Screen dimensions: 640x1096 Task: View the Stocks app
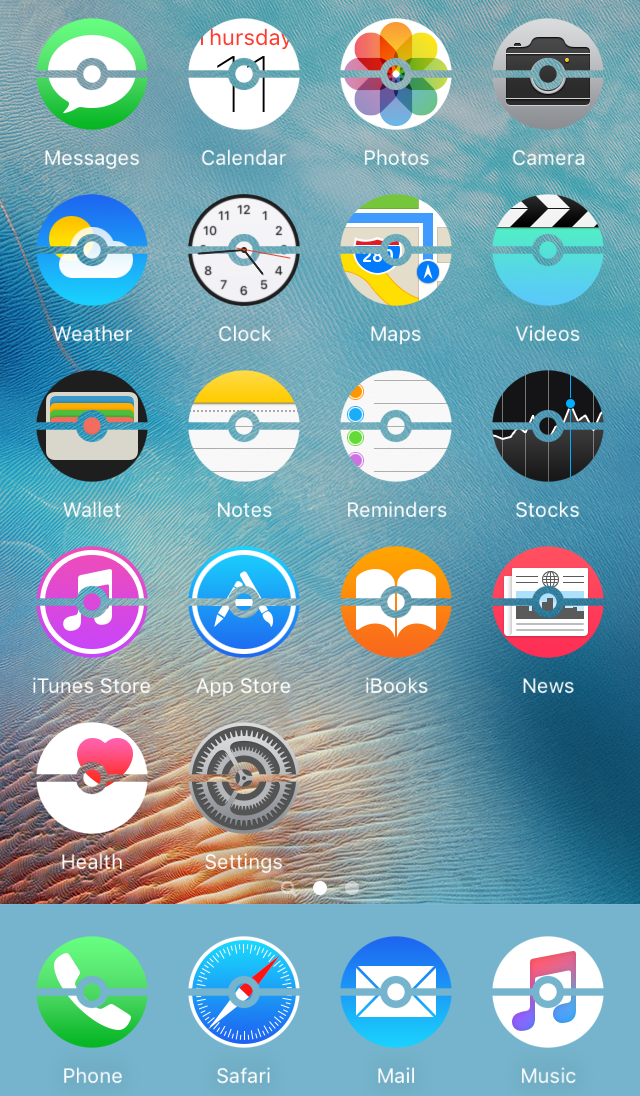pos(548,426)
